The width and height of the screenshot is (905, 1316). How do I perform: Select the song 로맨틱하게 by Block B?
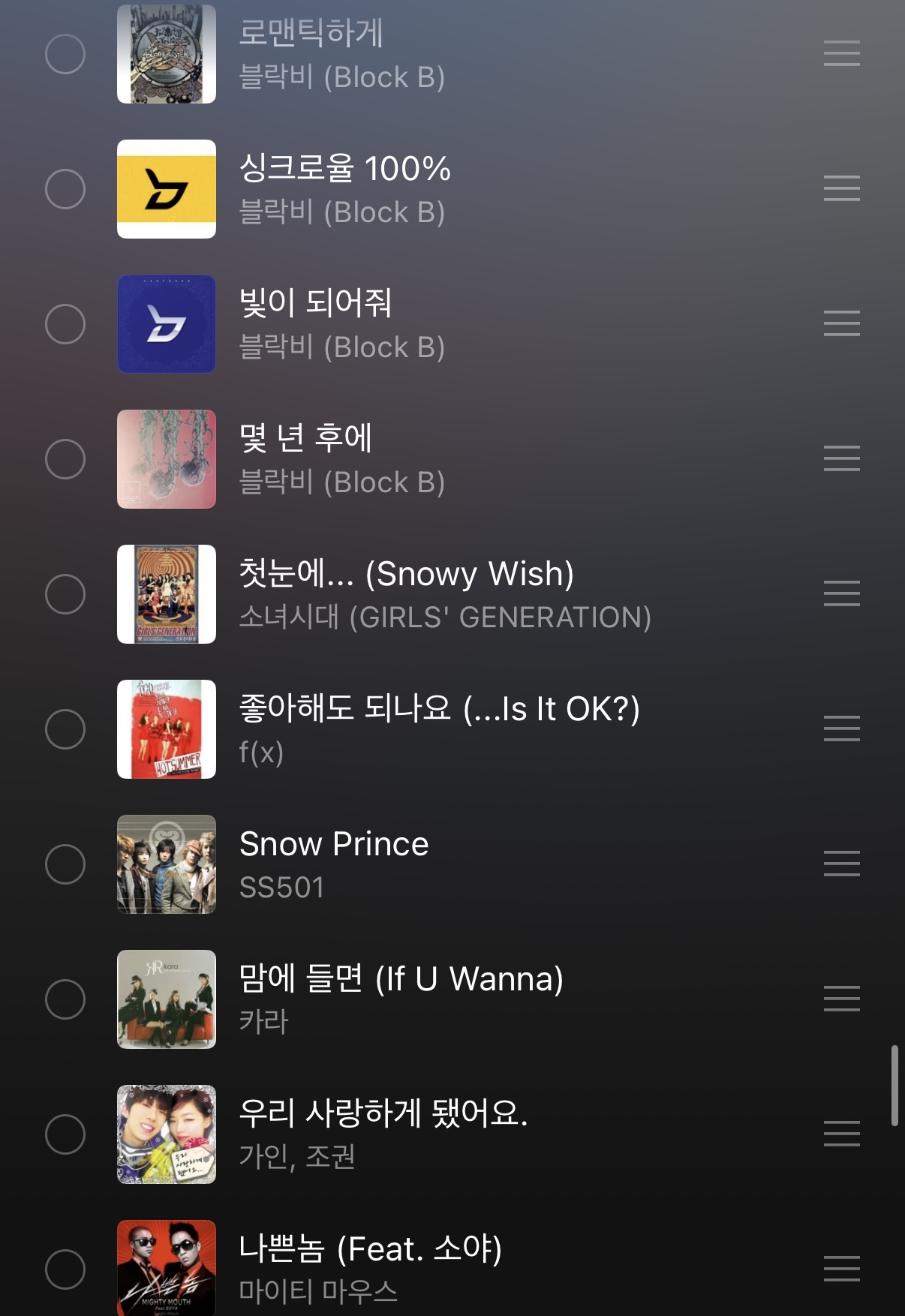[x=65, y=54]
